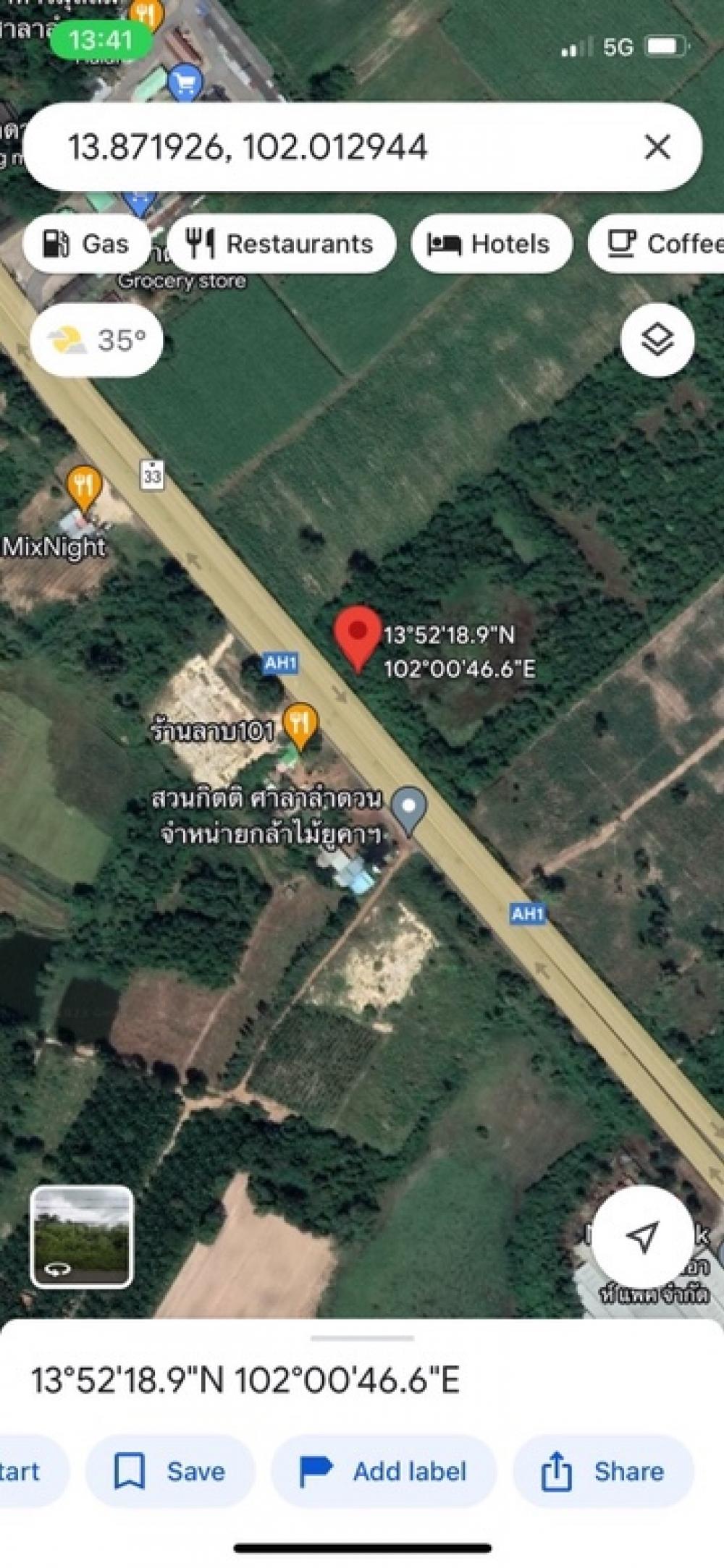The image size is (724, 1568).
Task: Share the pinned coordinates
Action: pyautogui.click(x=603, y=1471)
